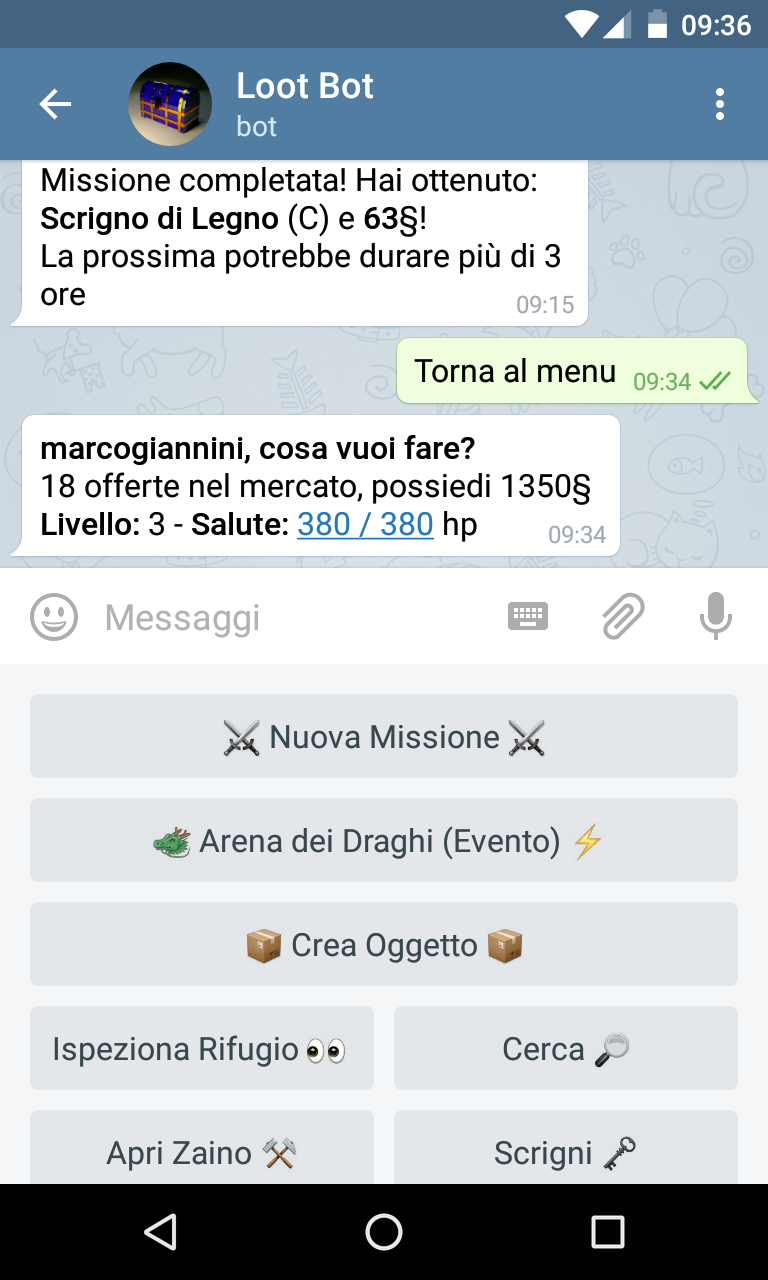The width and height of the screenshot is (768, 1280).
Task: Select Ispeziona Rifugio
Action: [x=202, y=1049]
